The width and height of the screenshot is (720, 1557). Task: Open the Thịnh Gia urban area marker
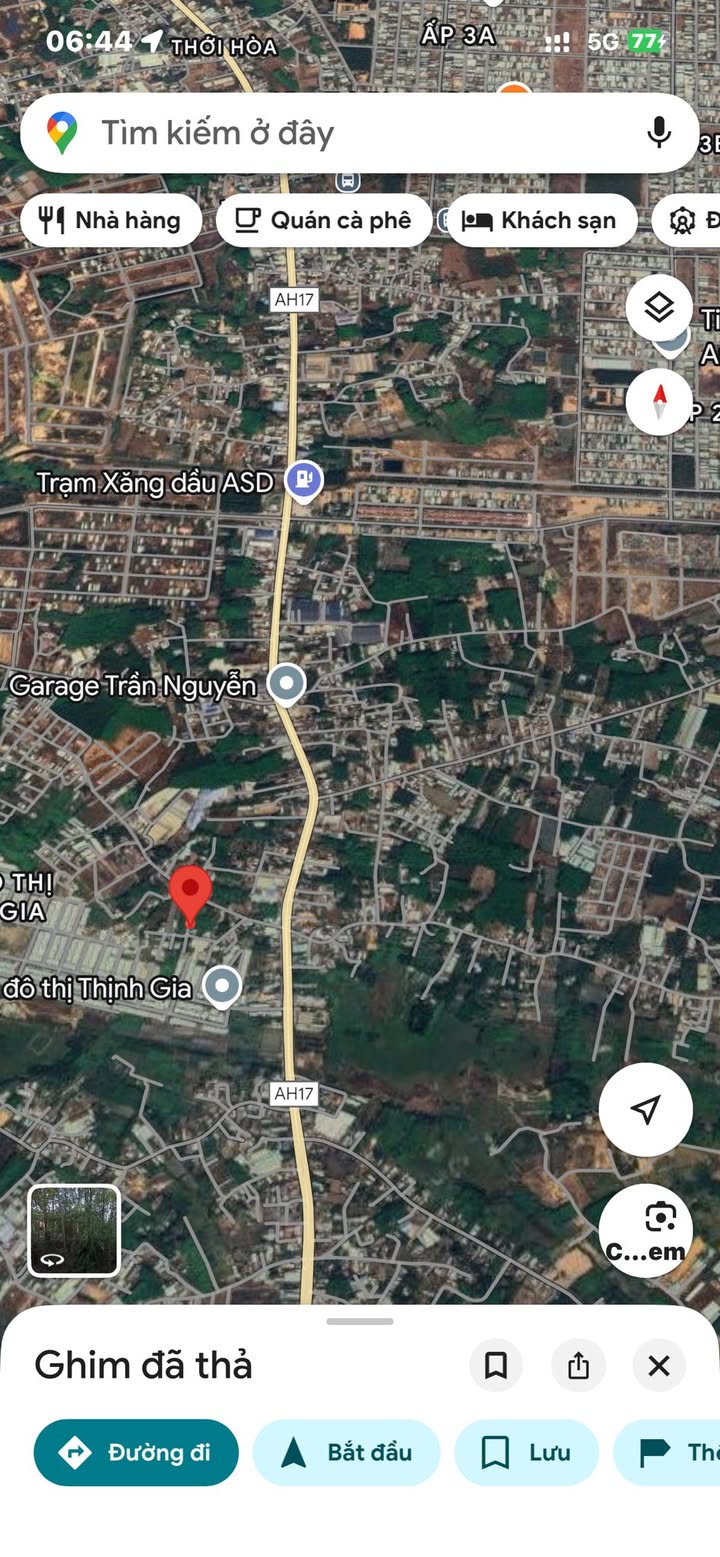point(222,986)
